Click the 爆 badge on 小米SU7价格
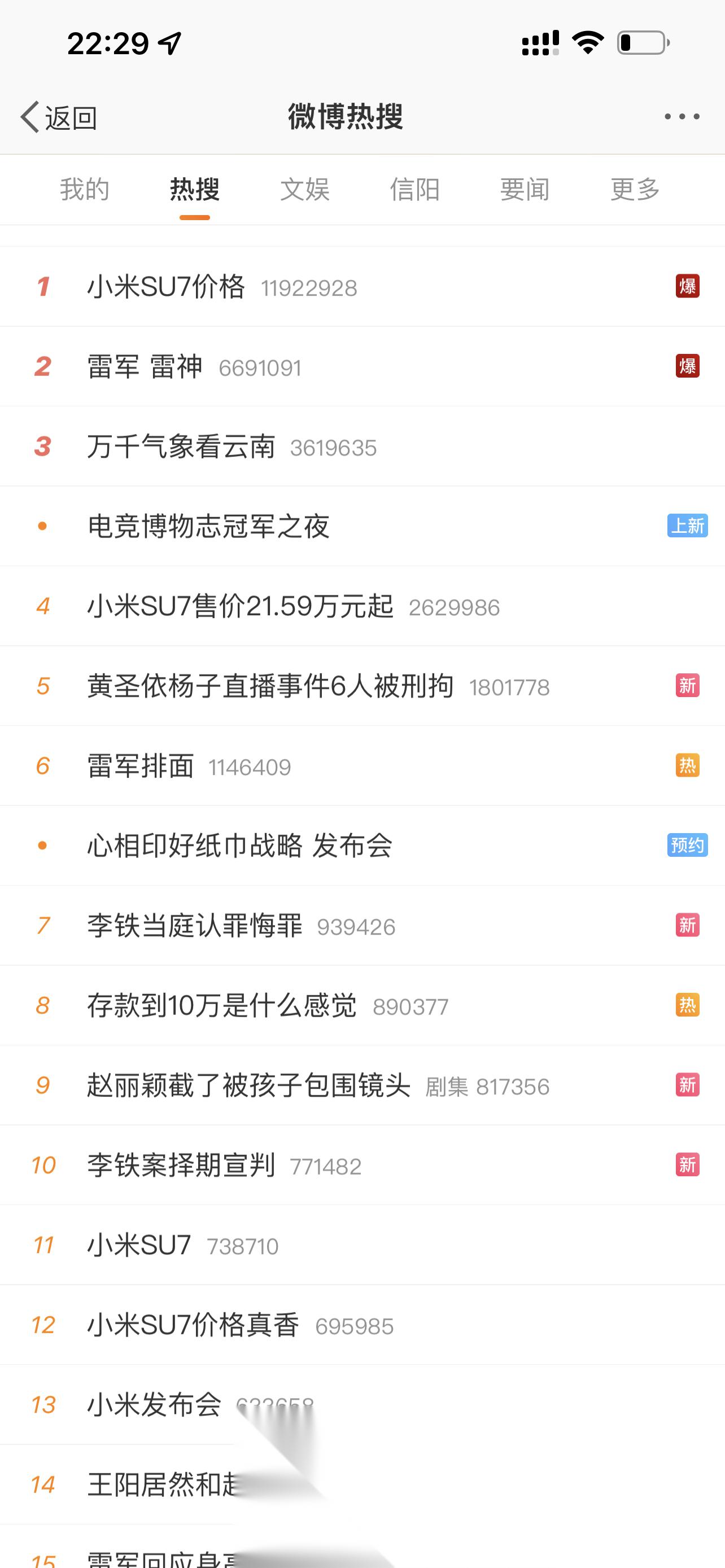The image size is (725, 1568). click(x=687, y=287)
